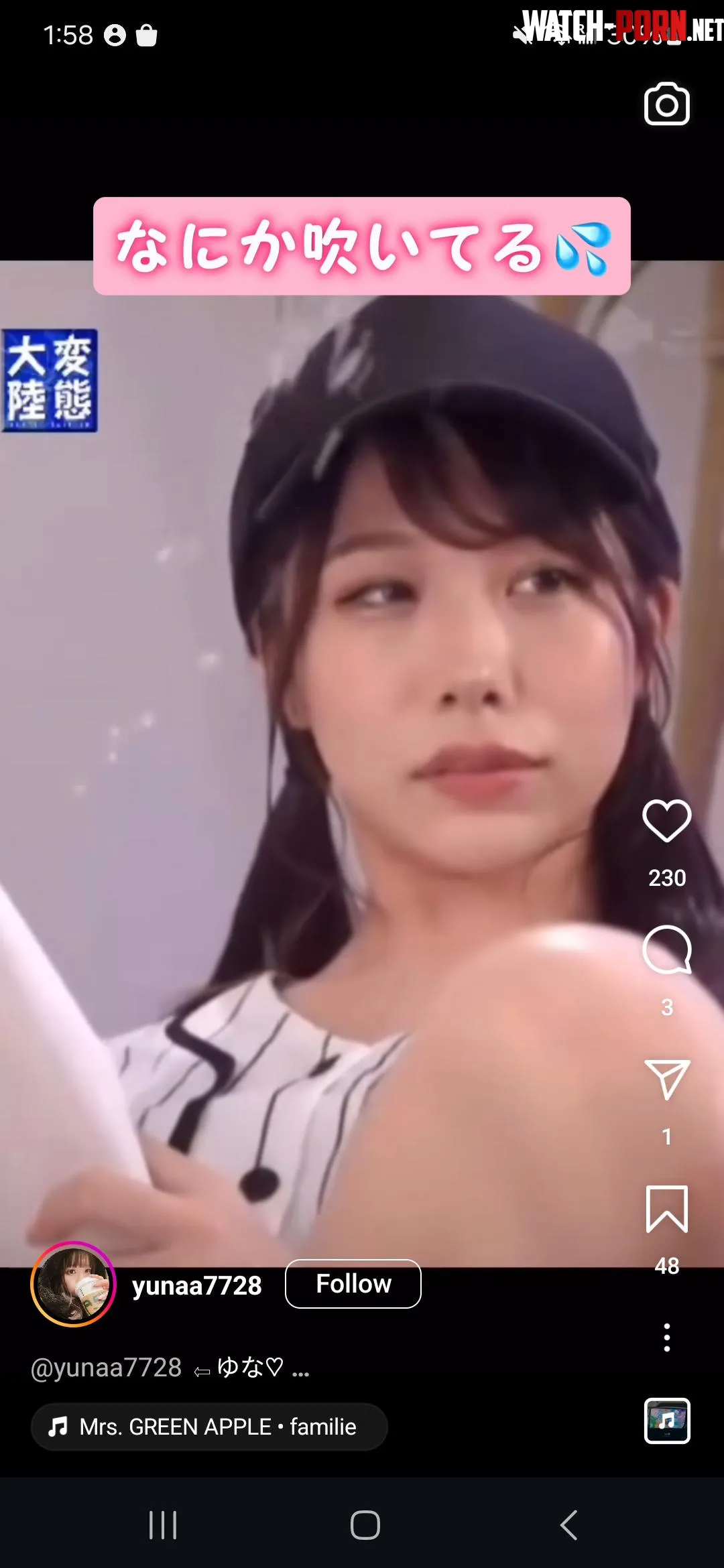724x1568 pixels.
Task: Like this reel with the heart icon
Action: tap(666, 820)
